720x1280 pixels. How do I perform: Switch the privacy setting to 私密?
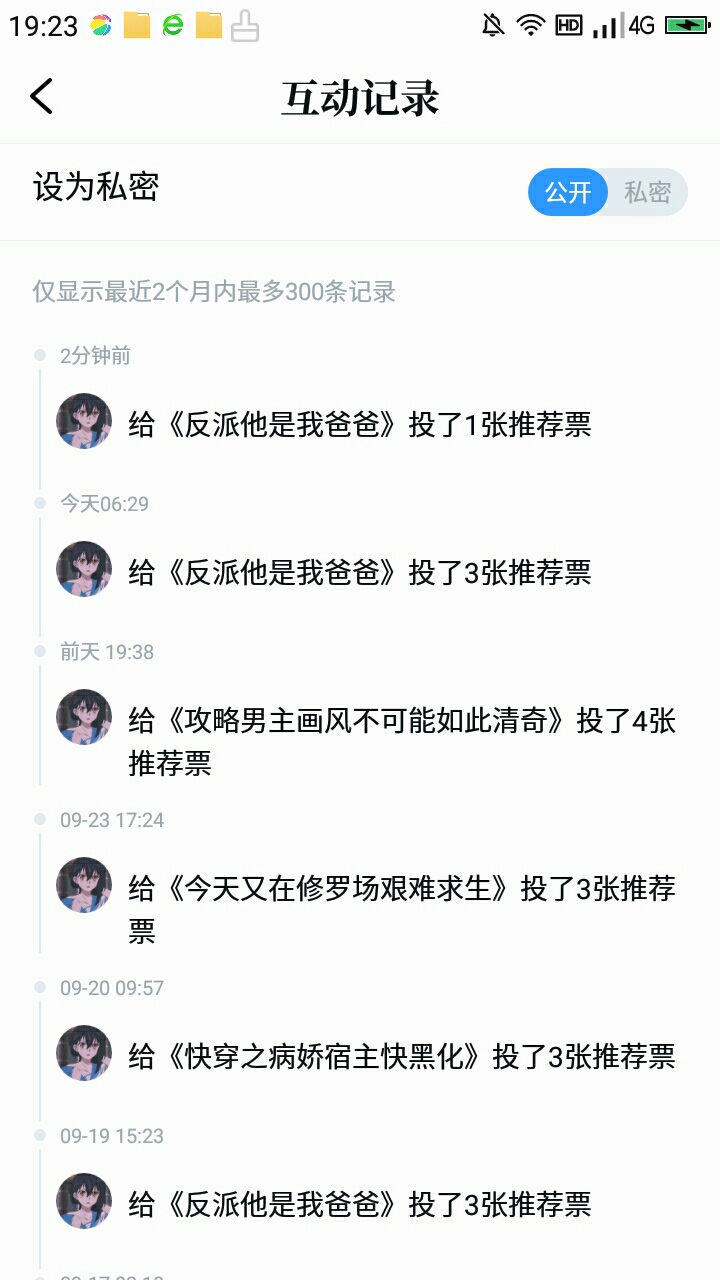648,192
